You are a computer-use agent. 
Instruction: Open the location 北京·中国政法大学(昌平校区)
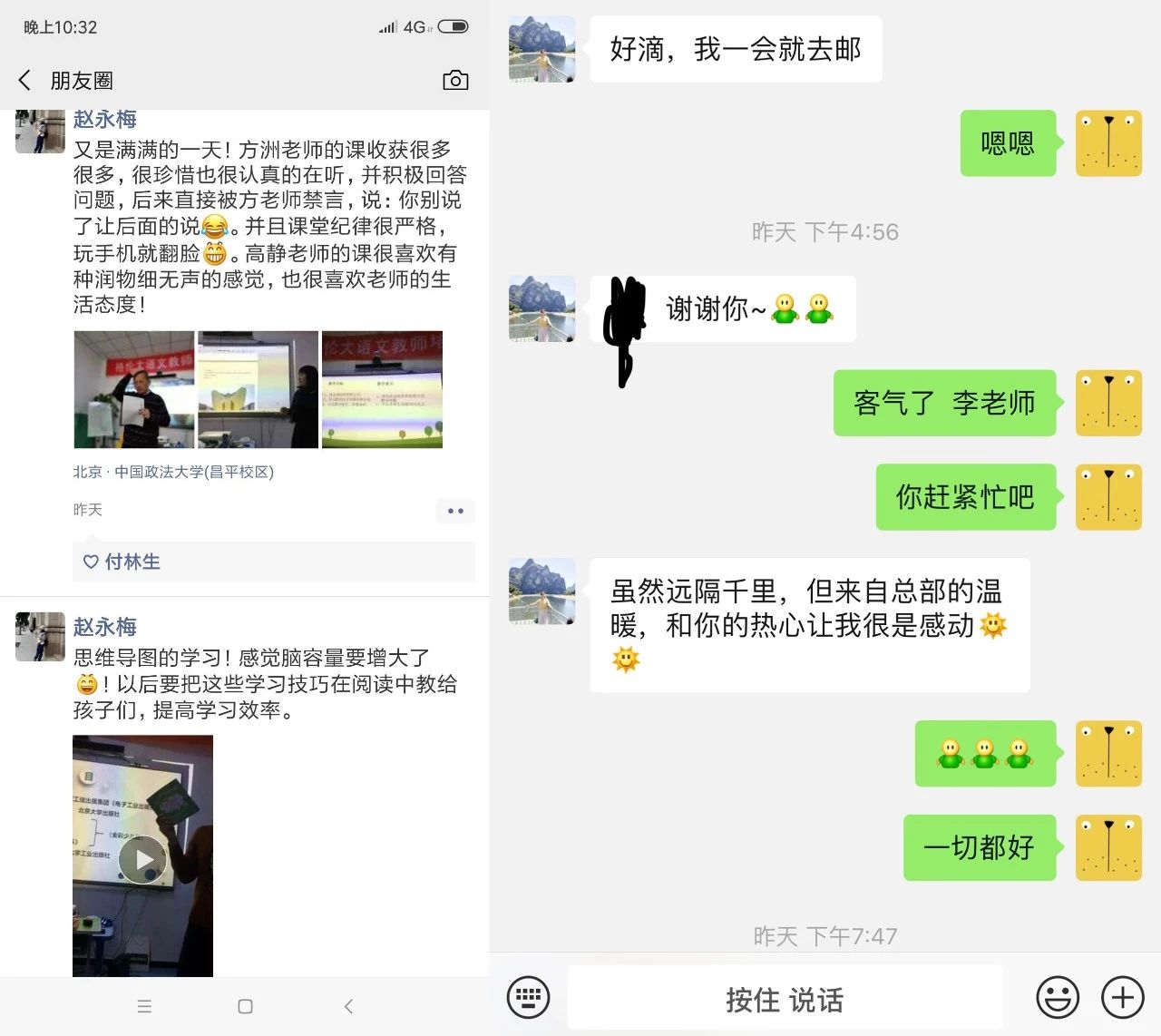[x=173, y=472]
